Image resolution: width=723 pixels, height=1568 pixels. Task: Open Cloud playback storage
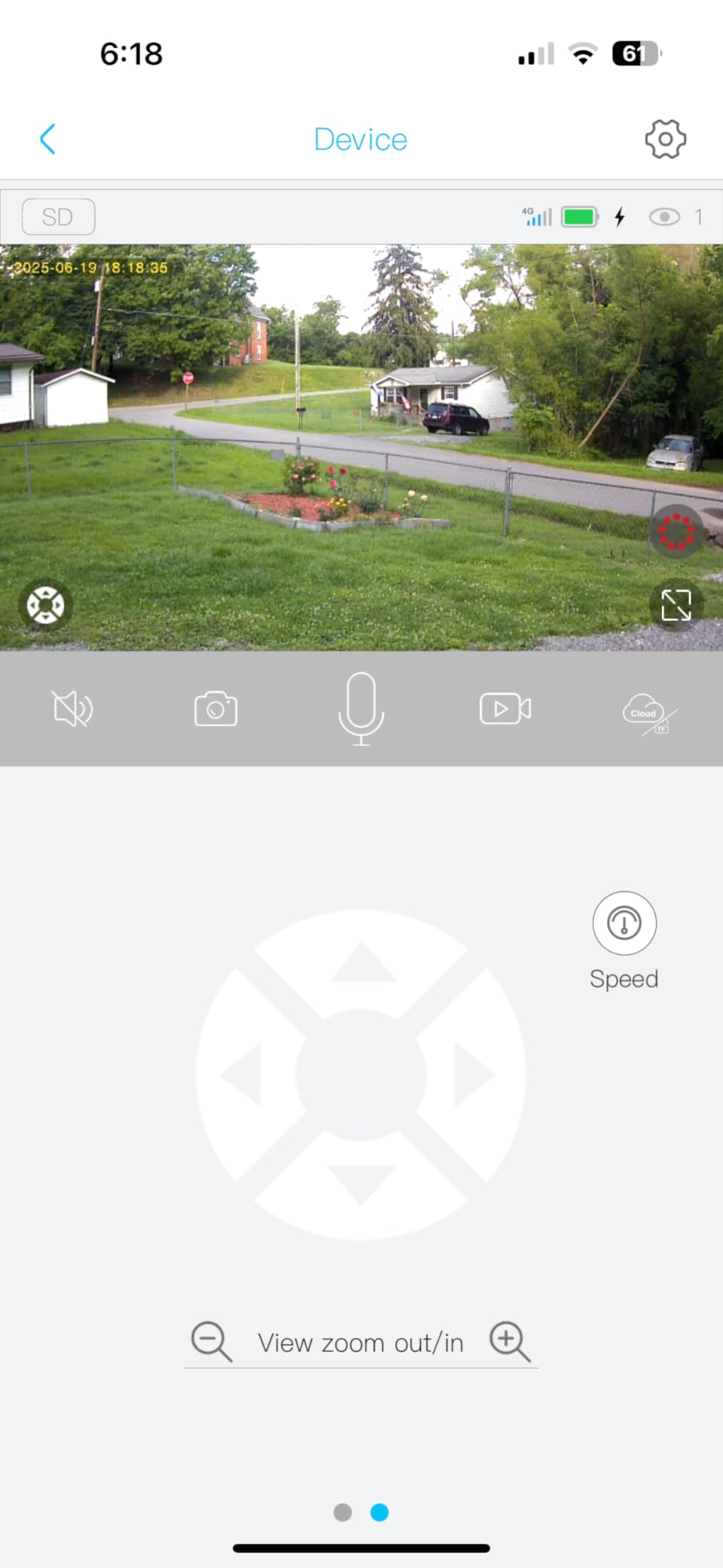649,712
